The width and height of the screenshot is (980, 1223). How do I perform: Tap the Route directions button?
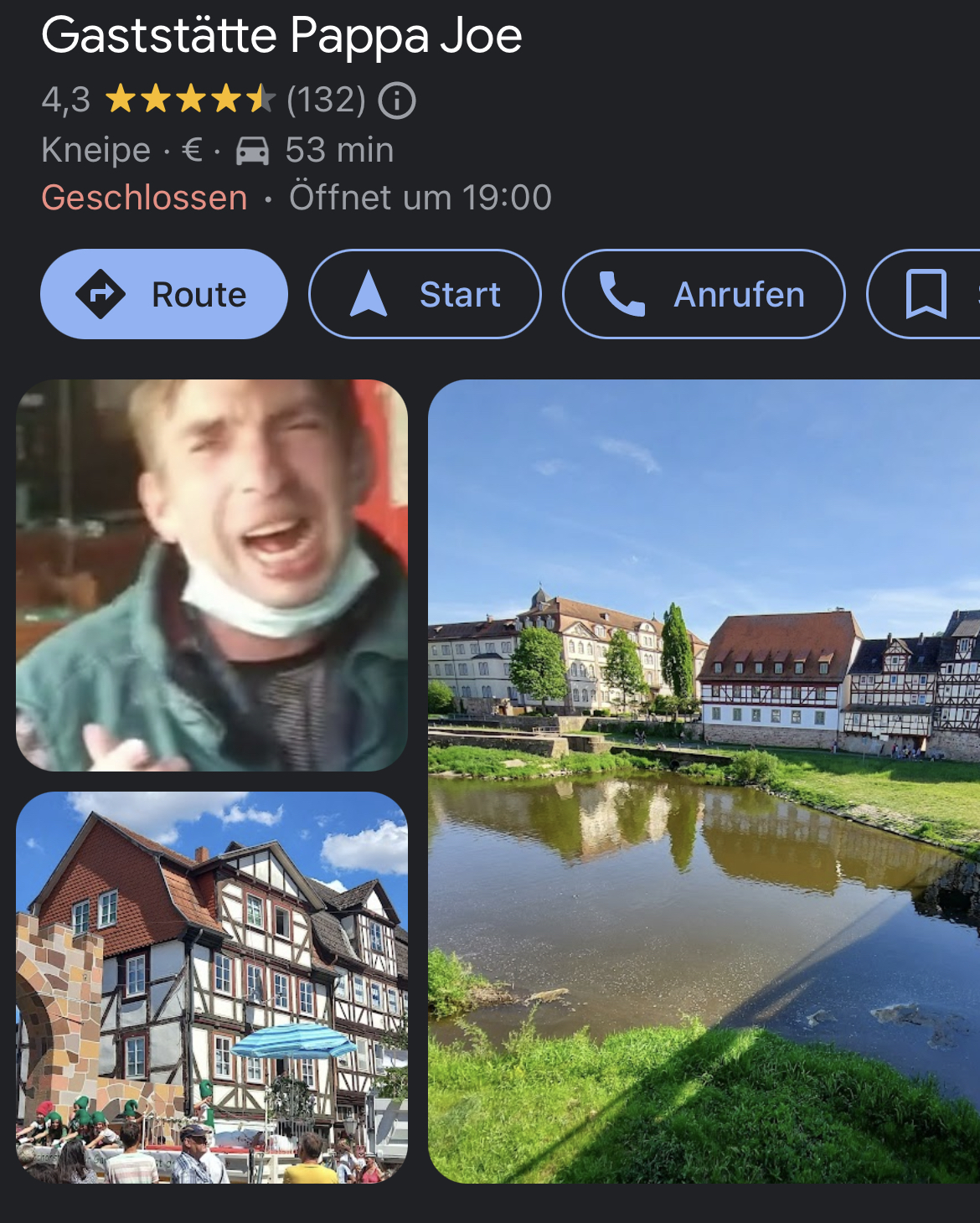pos(164,294)
